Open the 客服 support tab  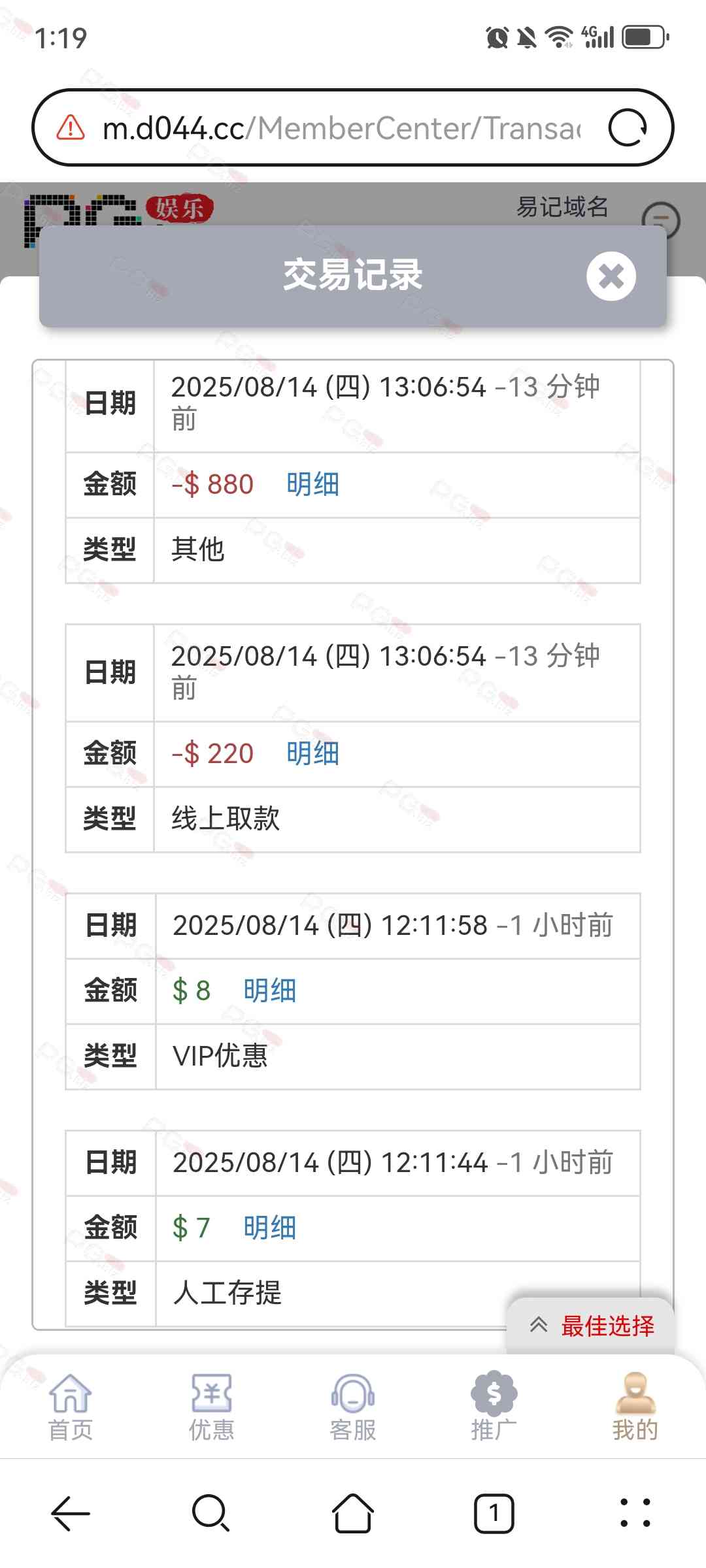353,1407
